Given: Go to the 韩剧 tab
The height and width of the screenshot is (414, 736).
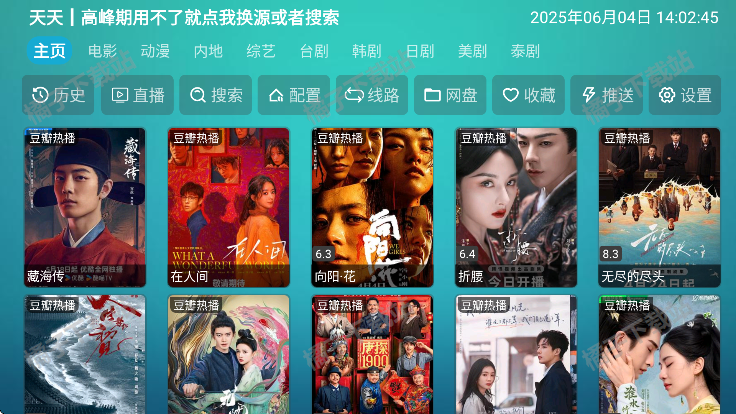Looking at the screenshot, I should point(367,51).
